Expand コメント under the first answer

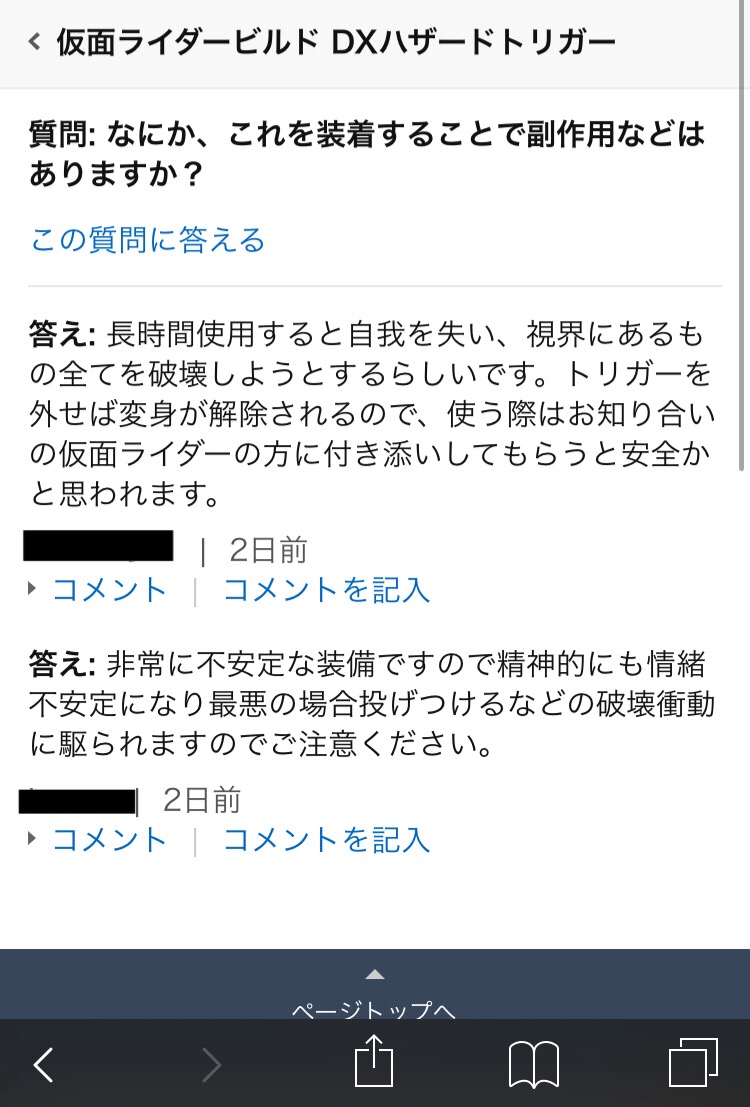[x=108, y=590]
